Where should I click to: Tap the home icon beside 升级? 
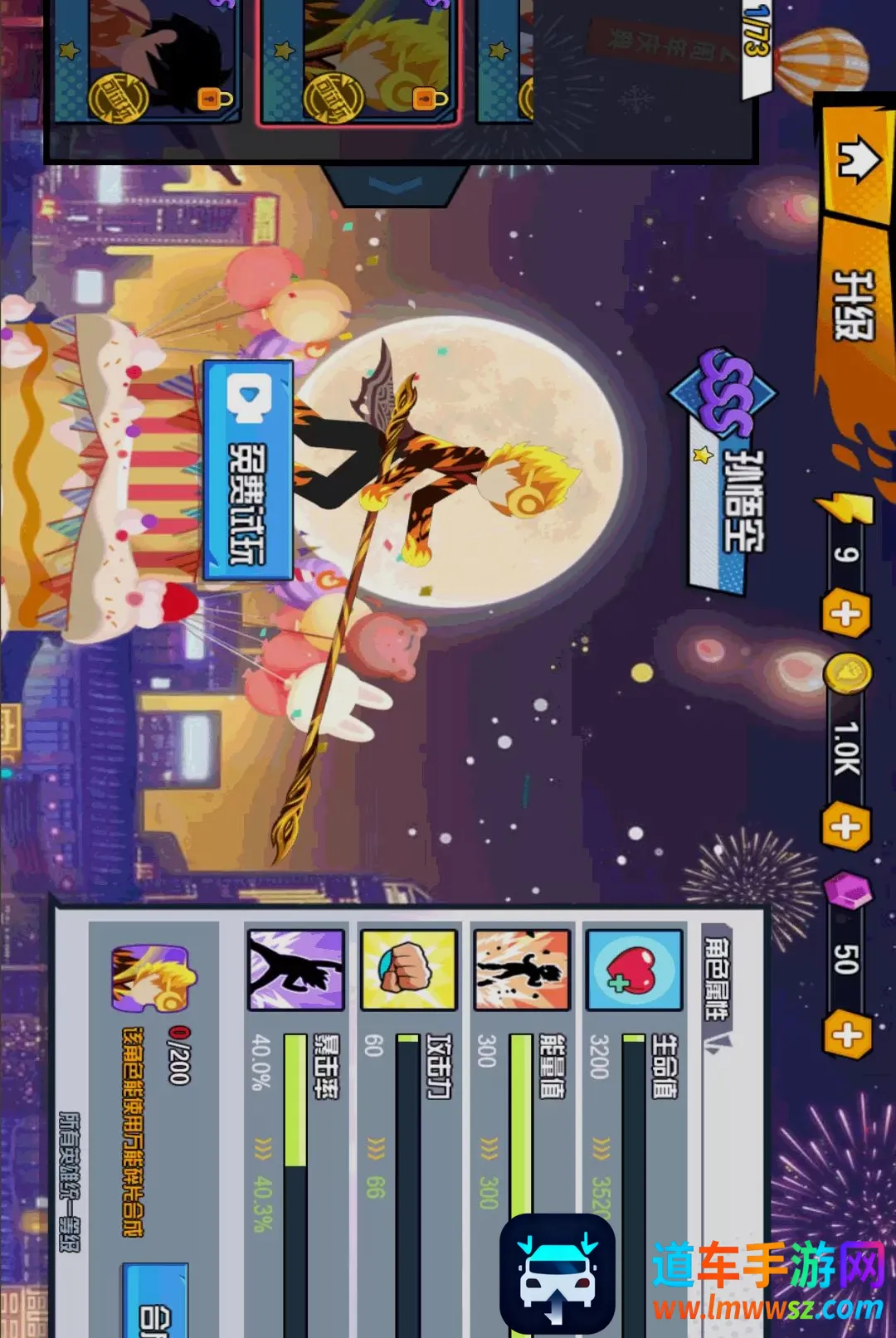[x=856, y=159]
